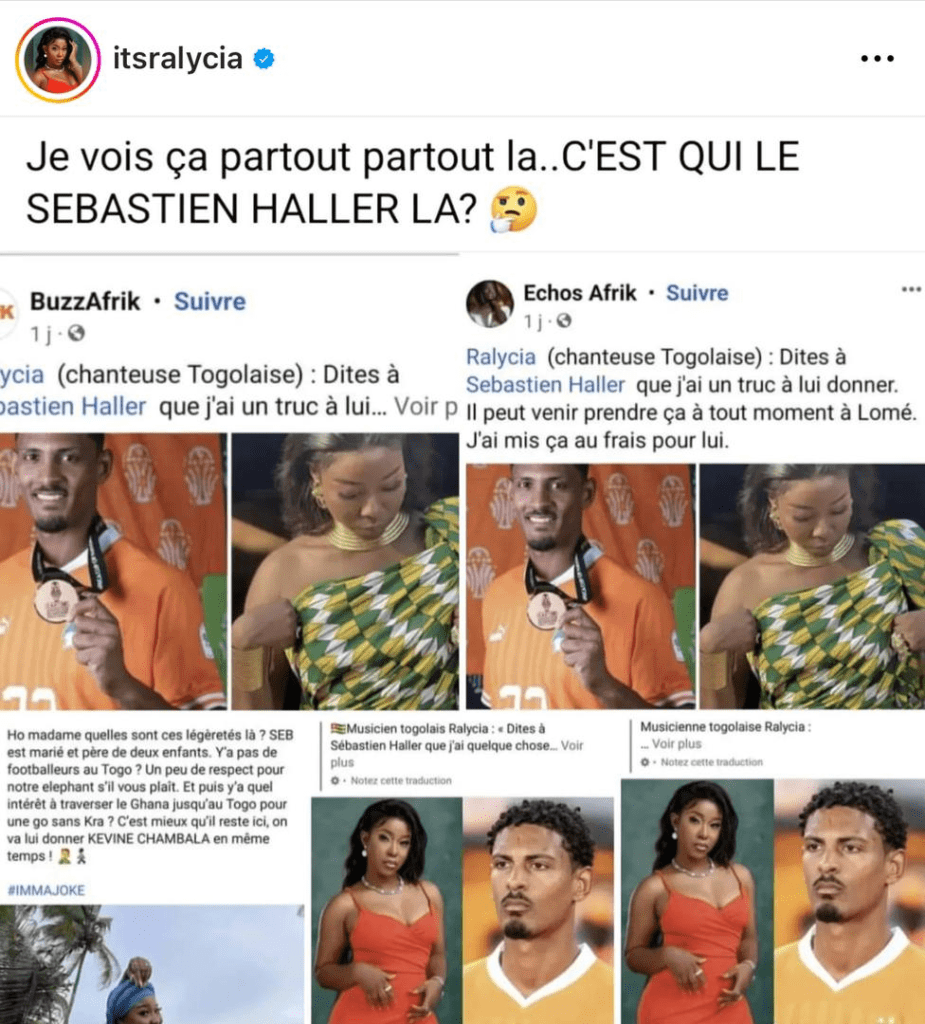Tap the post's collage image
The width and height of the screenshot is (925, 1024).
point(462,640)
